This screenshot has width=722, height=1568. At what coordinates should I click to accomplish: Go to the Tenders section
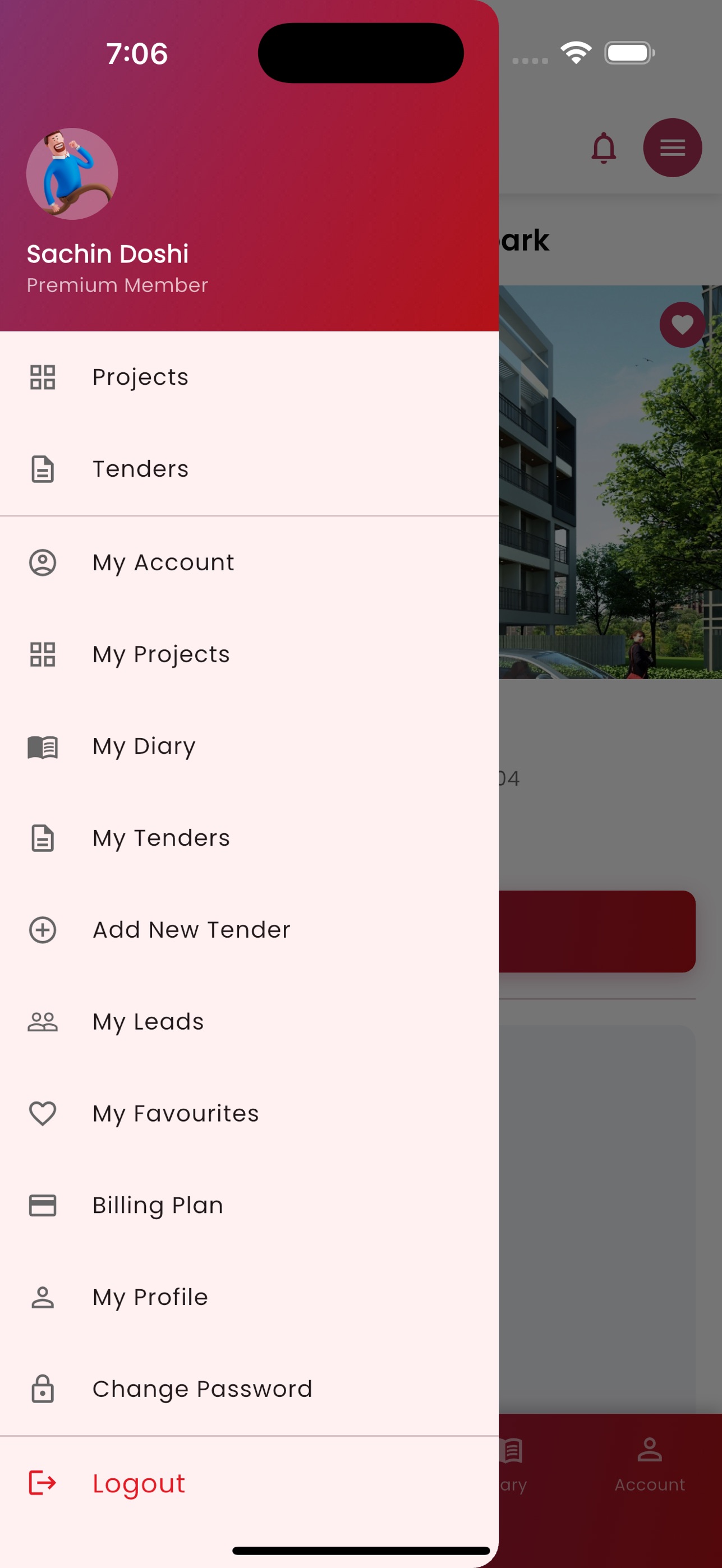249,469
